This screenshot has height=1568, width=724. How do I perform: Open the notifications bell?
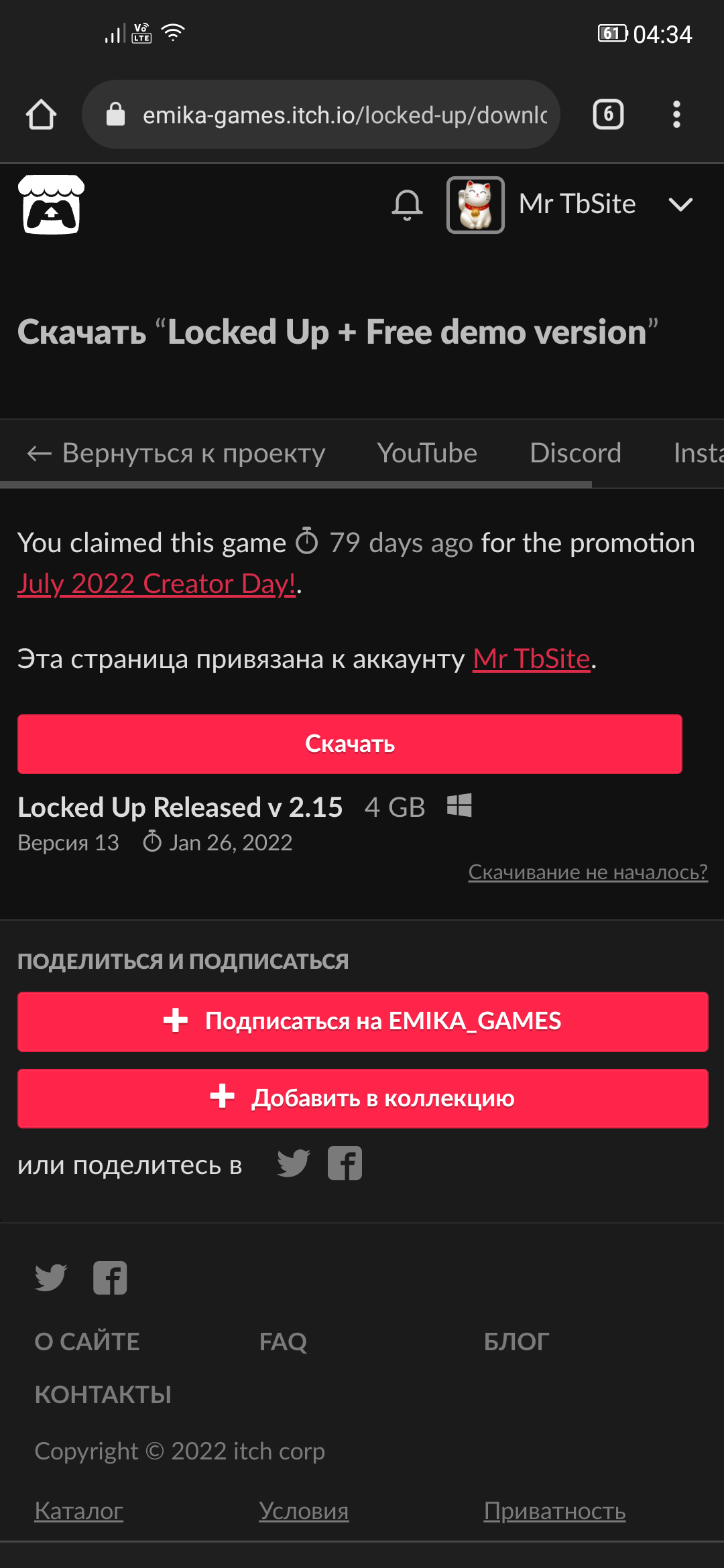tap(407, 204)
